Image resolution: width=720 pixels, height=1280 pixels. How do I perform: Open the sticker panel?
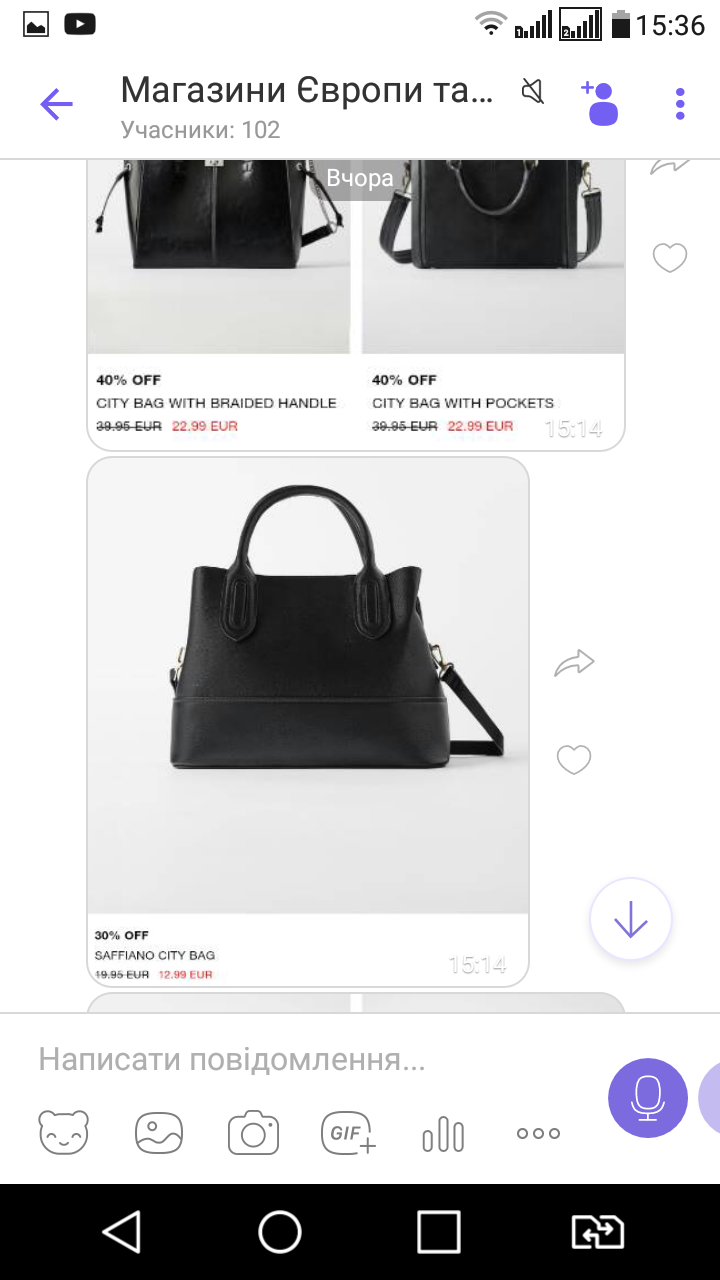(x=63, y=1133)
